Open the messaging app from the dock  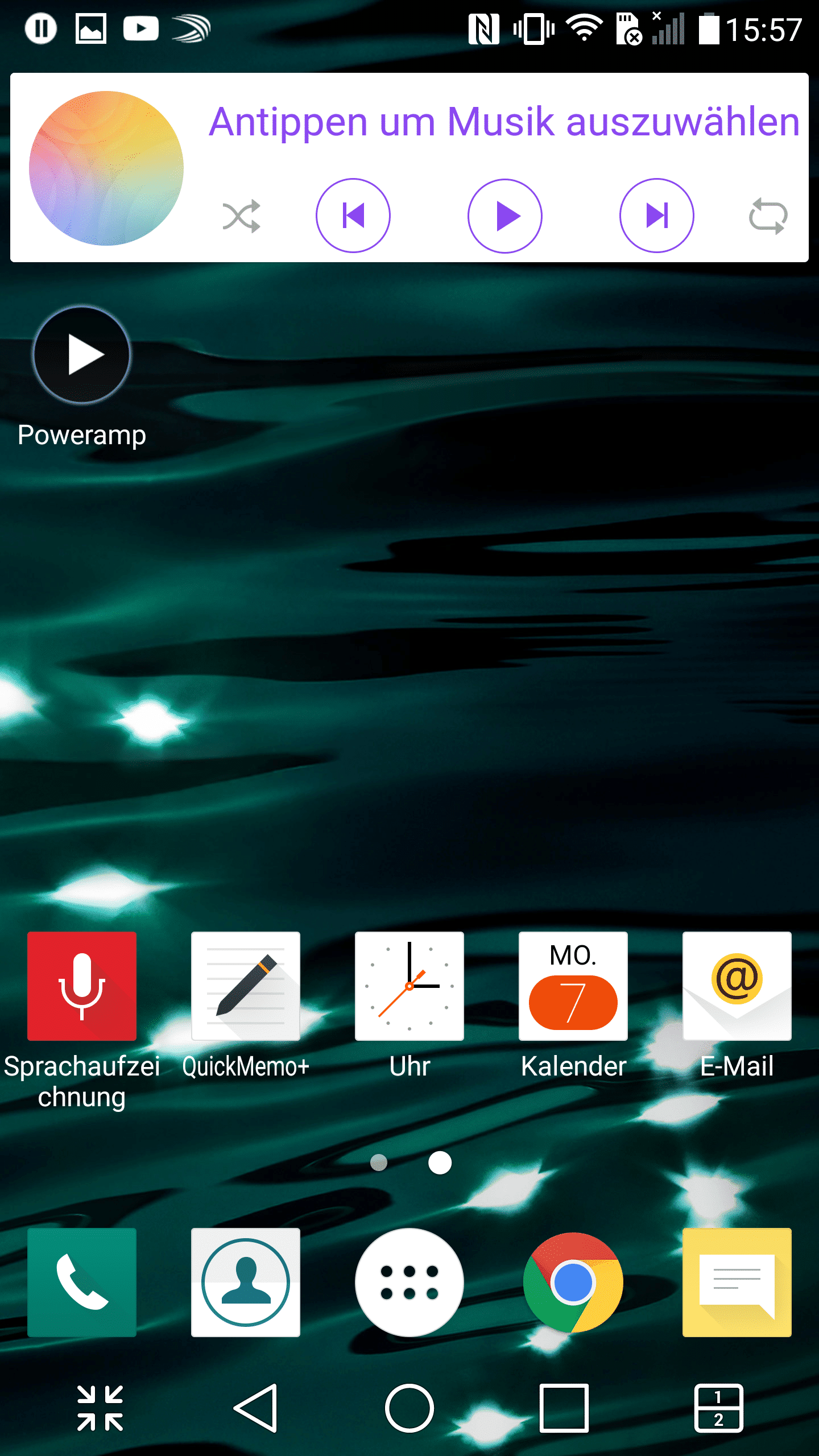point(737,1282)
